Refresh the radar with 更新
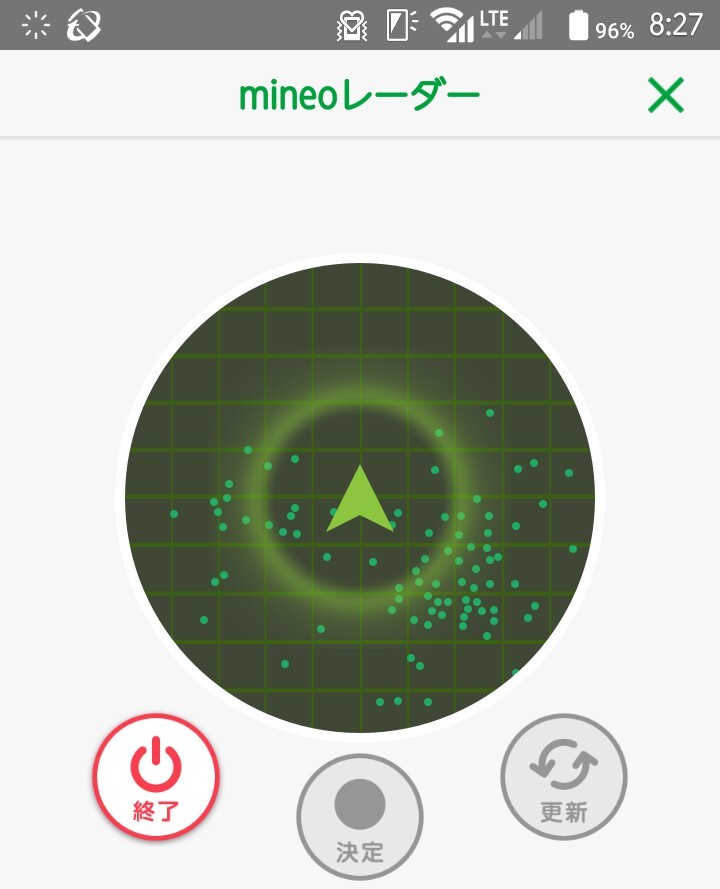The image size is (720, 889). tap(563, 777)
